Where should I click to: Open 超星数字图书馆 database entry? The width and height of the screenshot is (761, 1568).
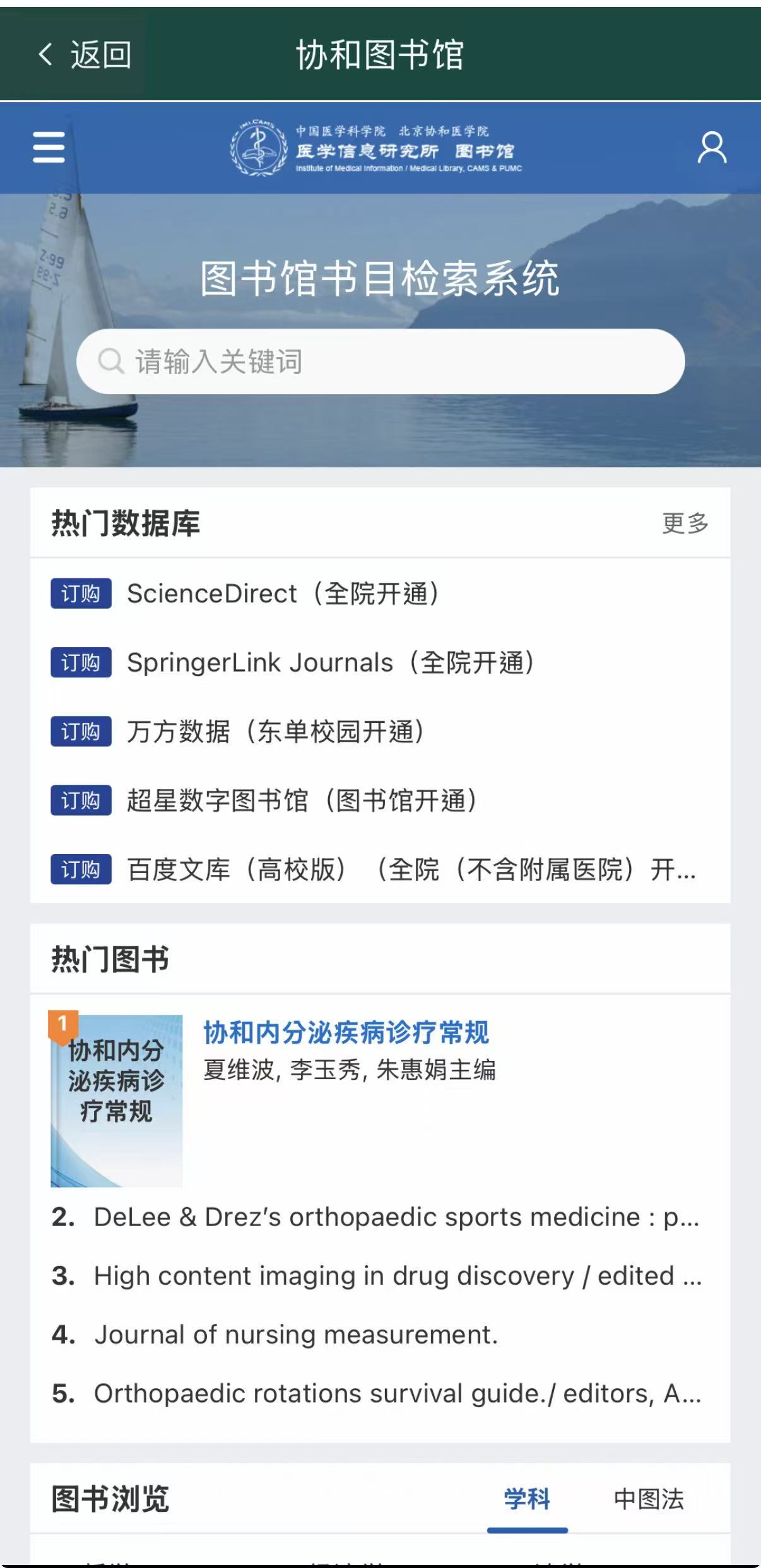click(302, 800)
